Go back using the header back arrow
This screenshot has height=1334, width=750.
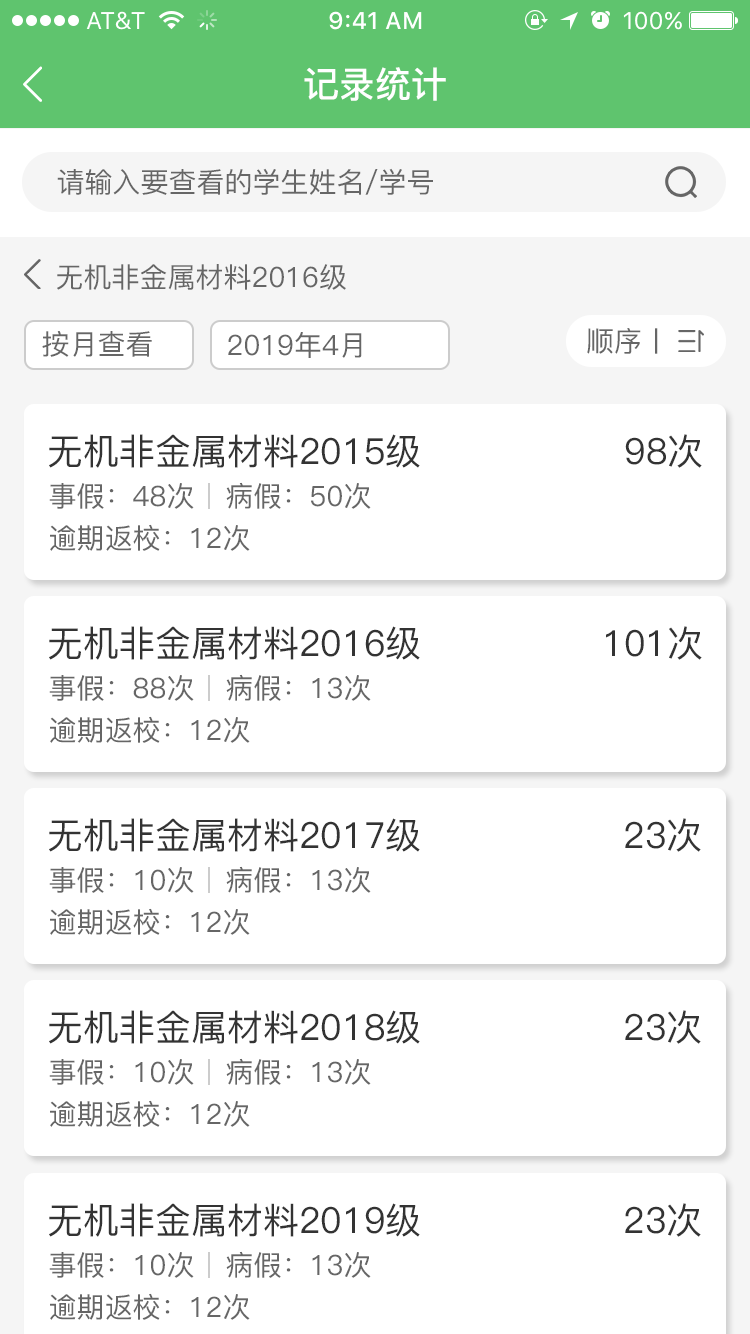(x=33, y=85)
